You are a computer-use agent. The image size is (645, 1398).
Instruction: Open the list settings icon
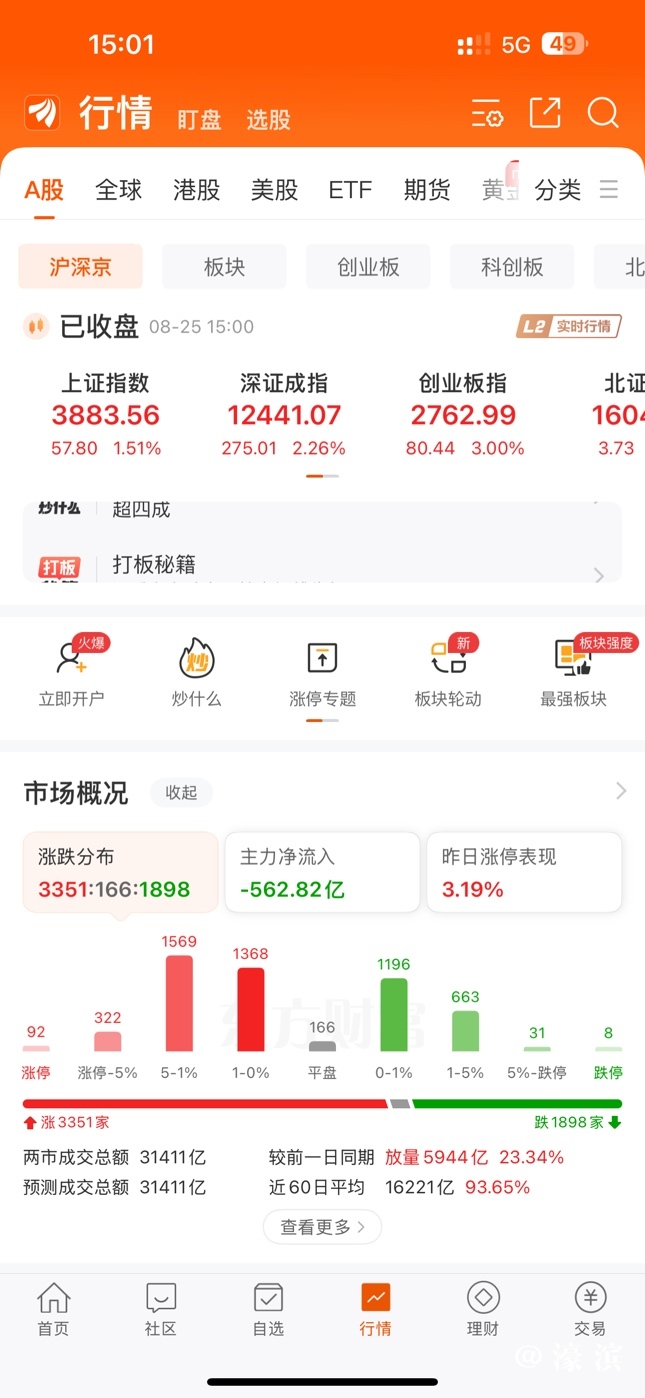coord(487,114)
